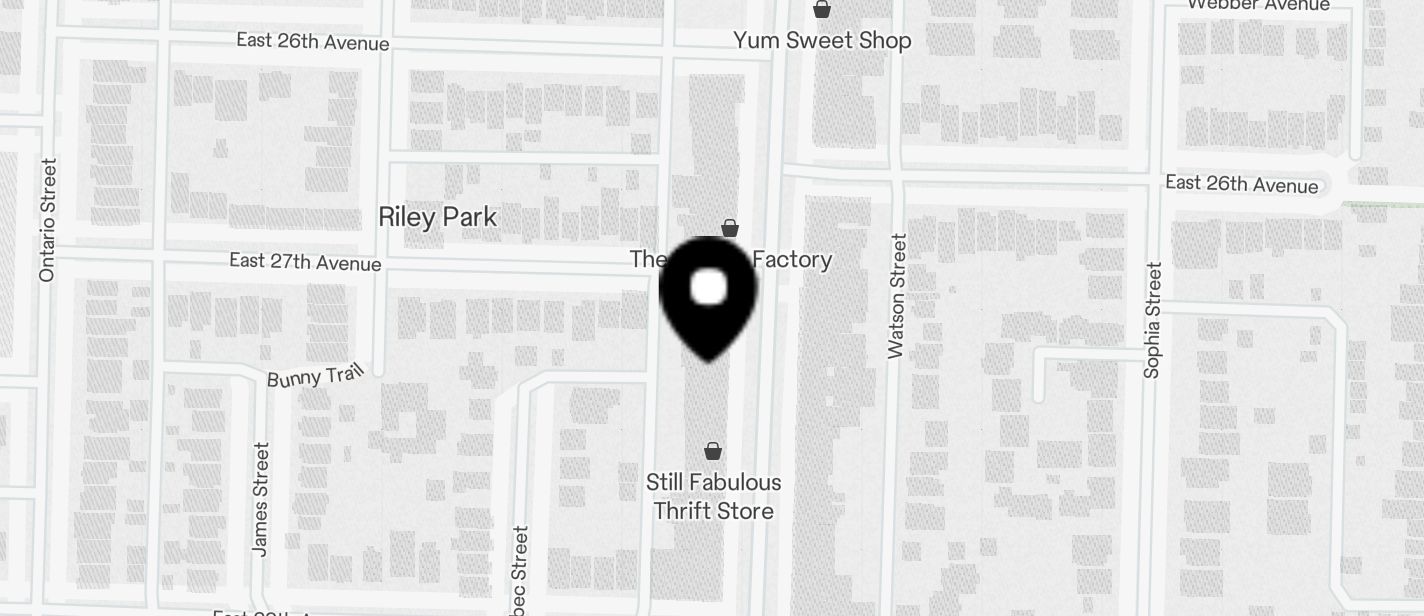
Task: Select the Still Fabulous Thrift Store marker
Action: [x=713, y=452]
